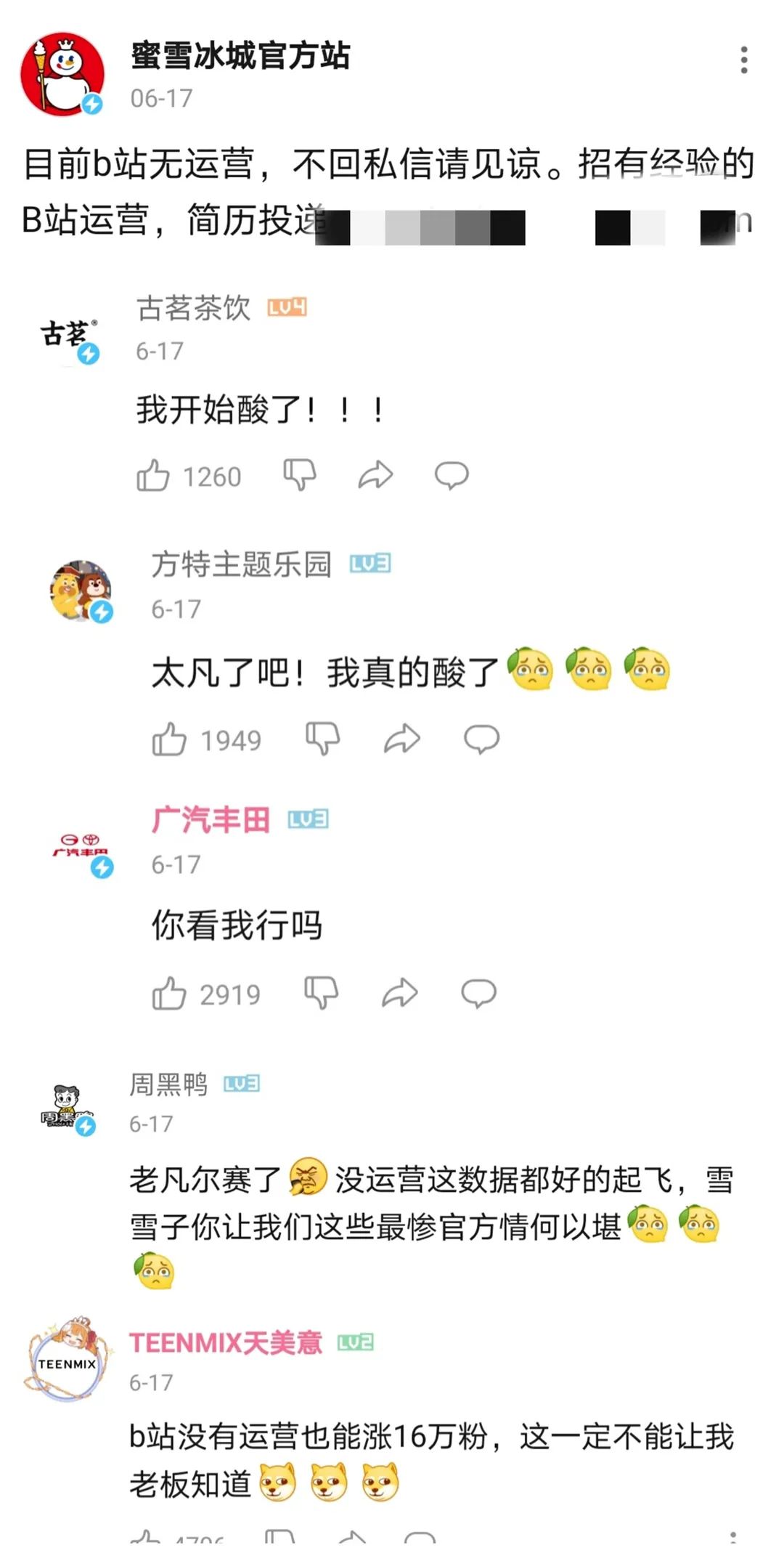Share 广汽丰田's comment
Screen dimensions: 784x1553
400,993
